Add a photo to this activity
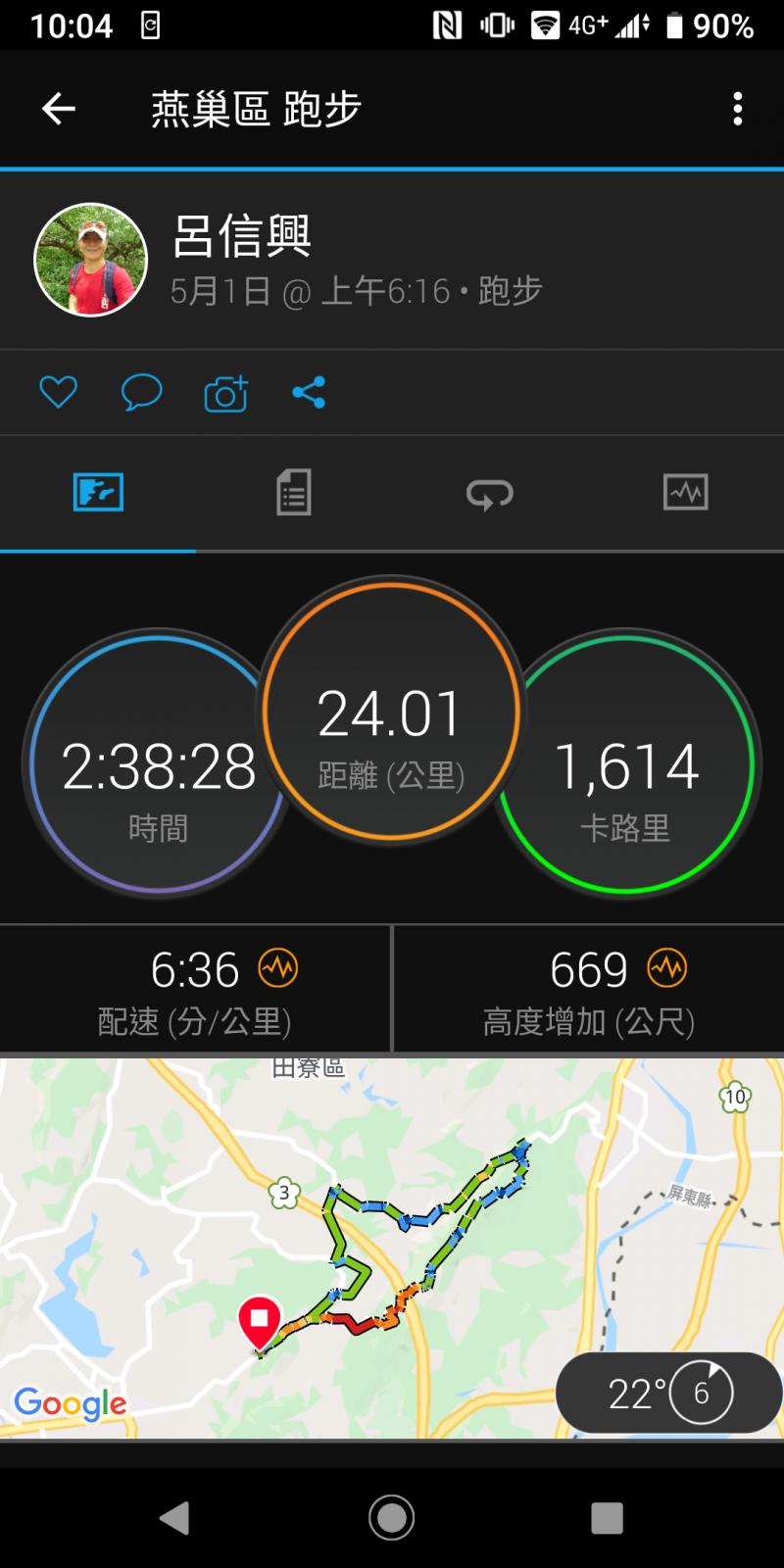Viewport: 784px width, 1568px height. point(225,393)
